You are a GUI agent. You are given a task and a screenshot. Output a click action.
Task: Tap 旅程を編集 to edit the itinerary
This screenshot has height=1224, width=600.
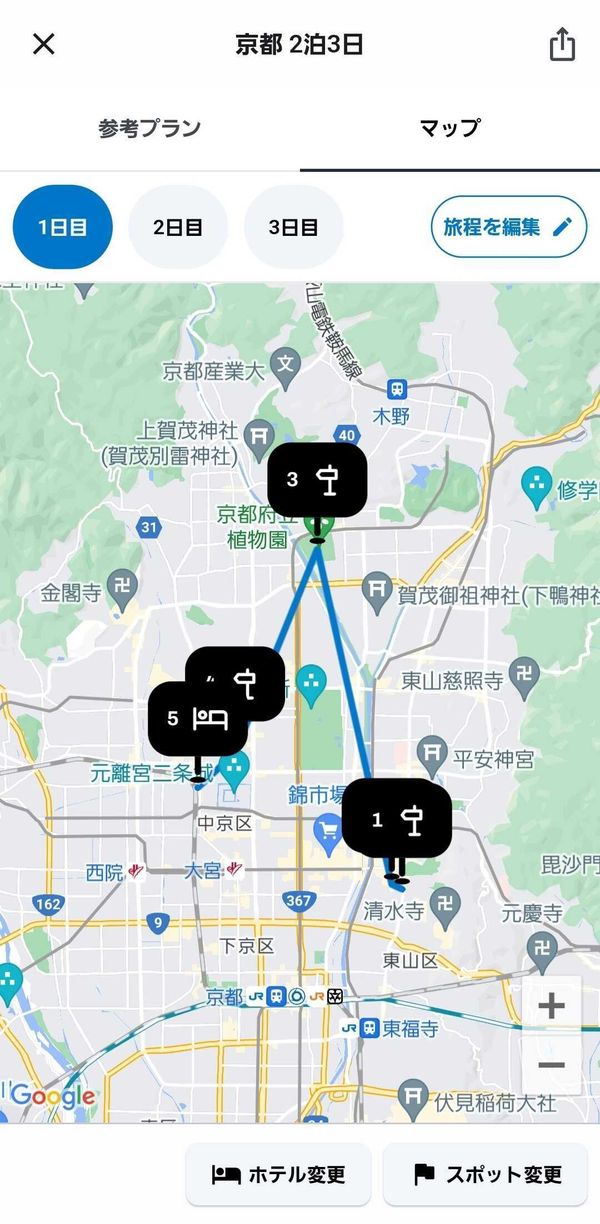(508, 227)
